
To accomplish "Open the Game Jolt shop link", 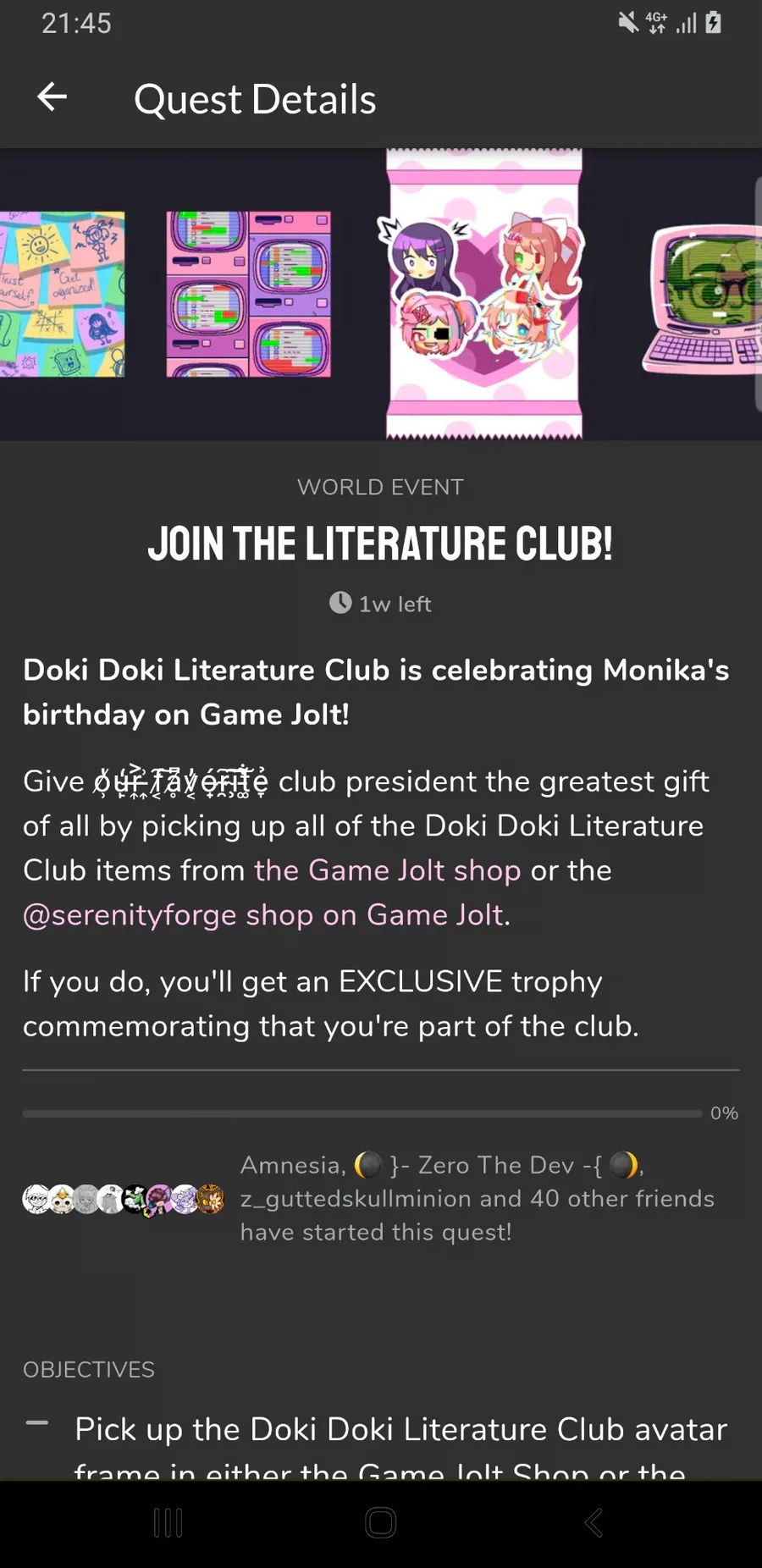I will pyautogui.click(x=387, y=870).
